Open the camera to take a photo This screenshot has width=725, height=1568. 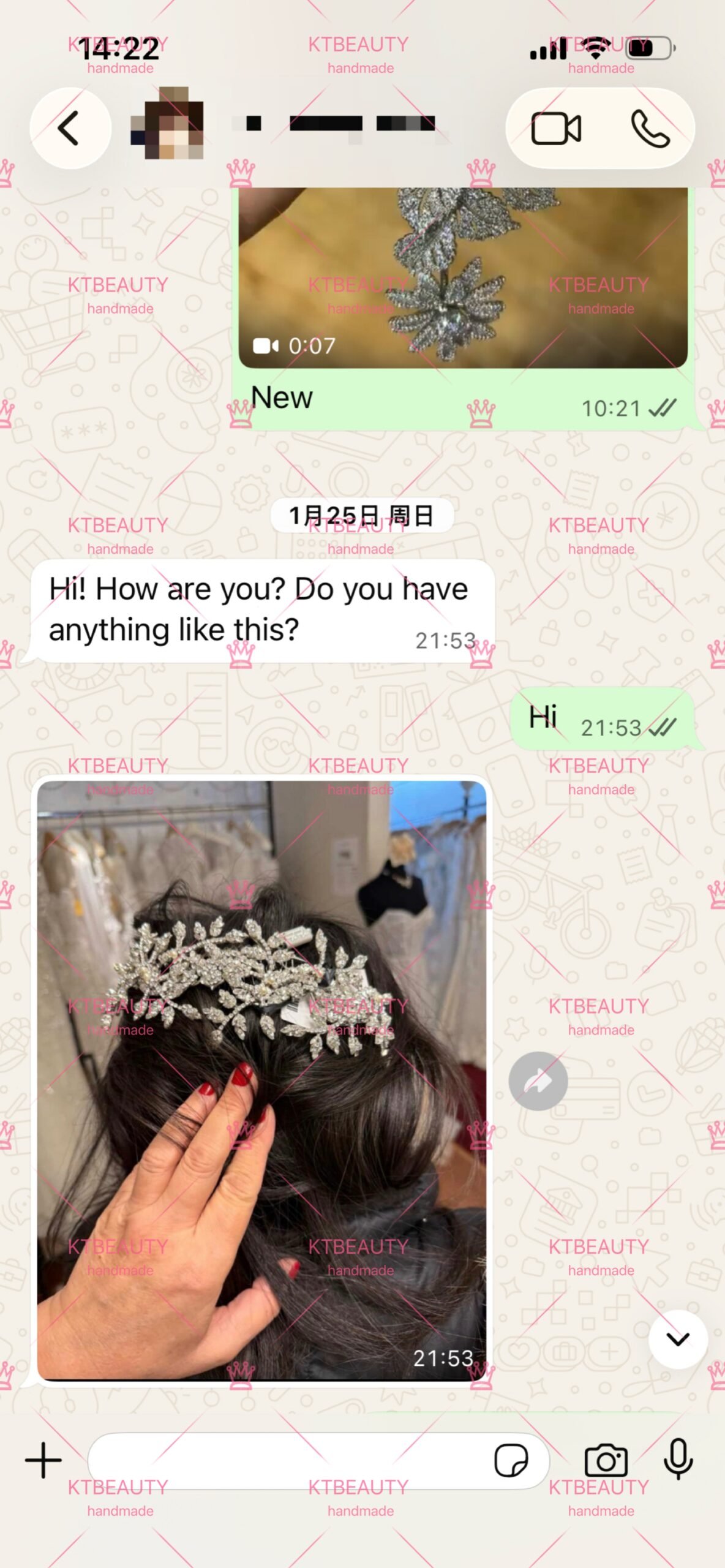pos(606,1461)
